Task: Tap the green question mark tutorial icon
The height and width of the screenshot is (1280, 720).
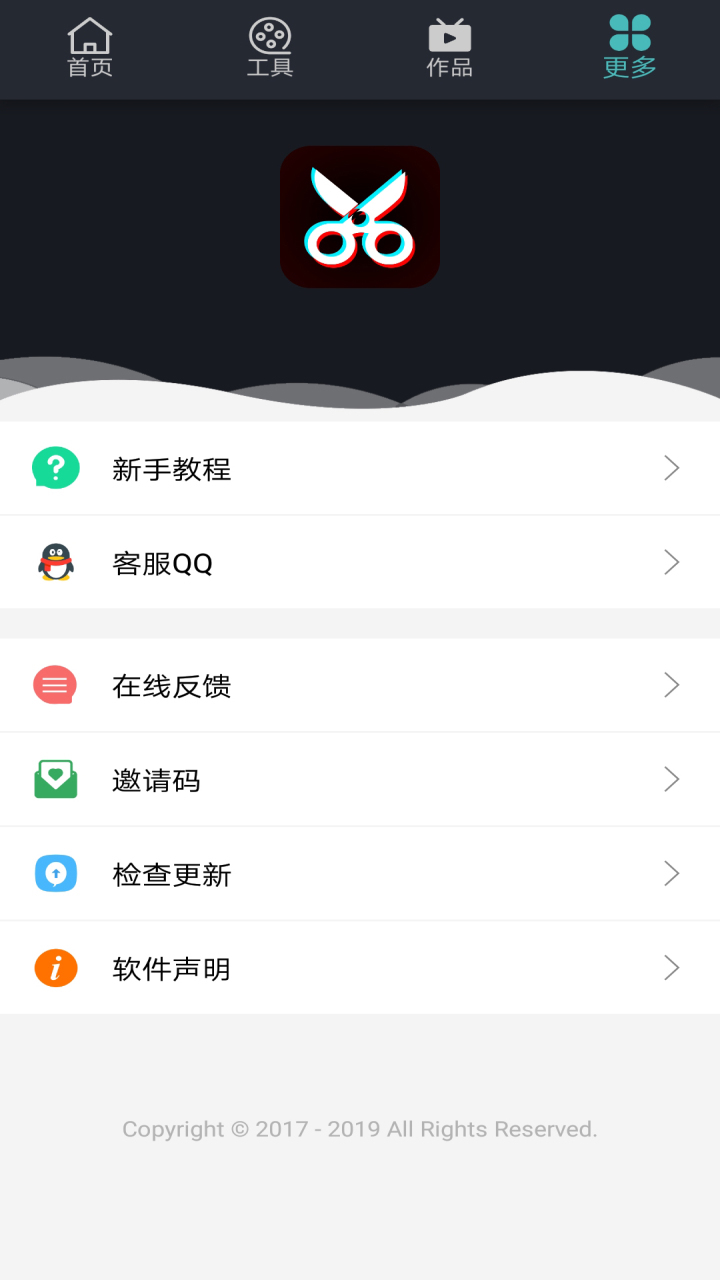Action: coord(55,467)
